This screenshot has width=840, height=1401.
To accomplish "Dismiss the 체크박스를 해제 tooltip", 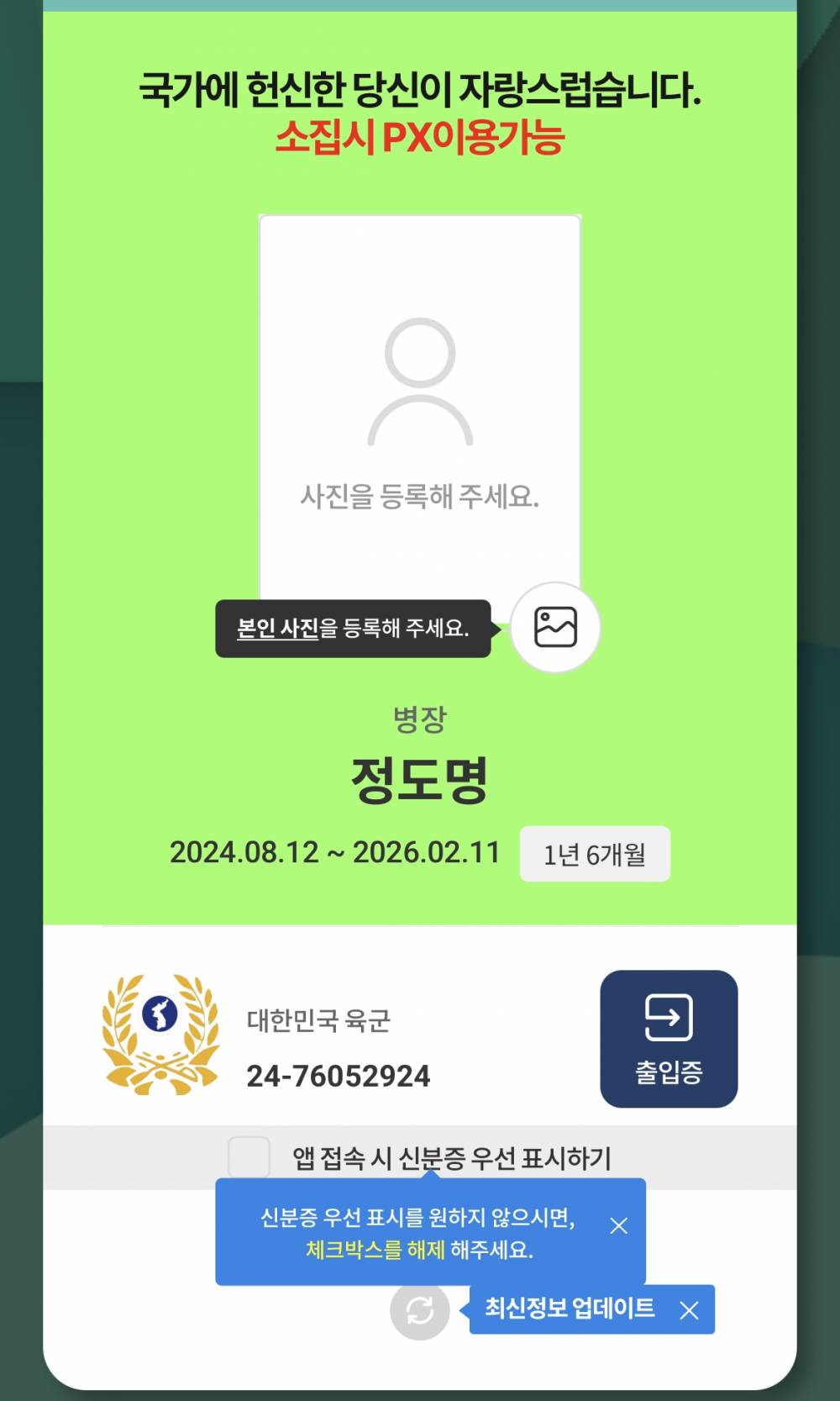I will tap(619, 1225).
